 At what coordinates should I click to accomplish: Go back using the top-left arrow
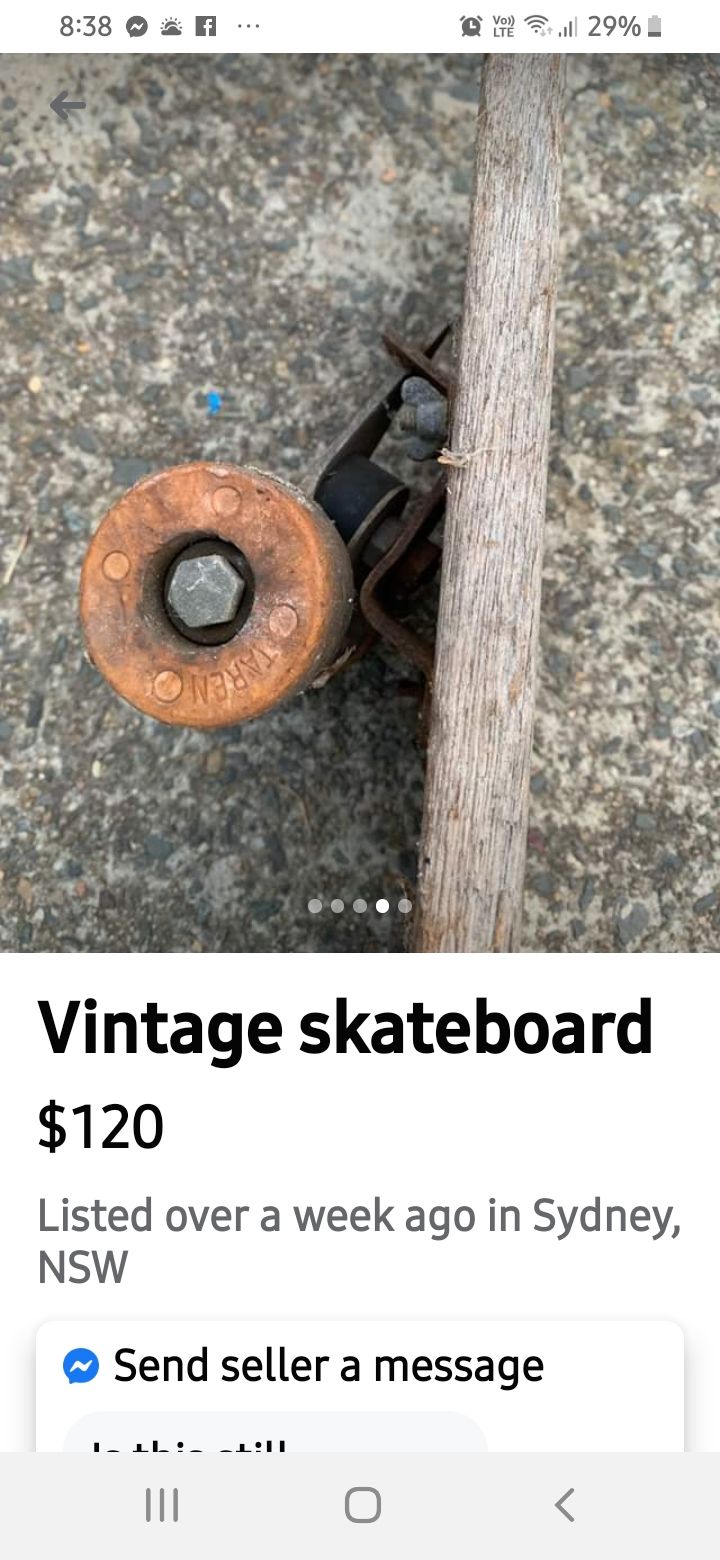point(67,105)
